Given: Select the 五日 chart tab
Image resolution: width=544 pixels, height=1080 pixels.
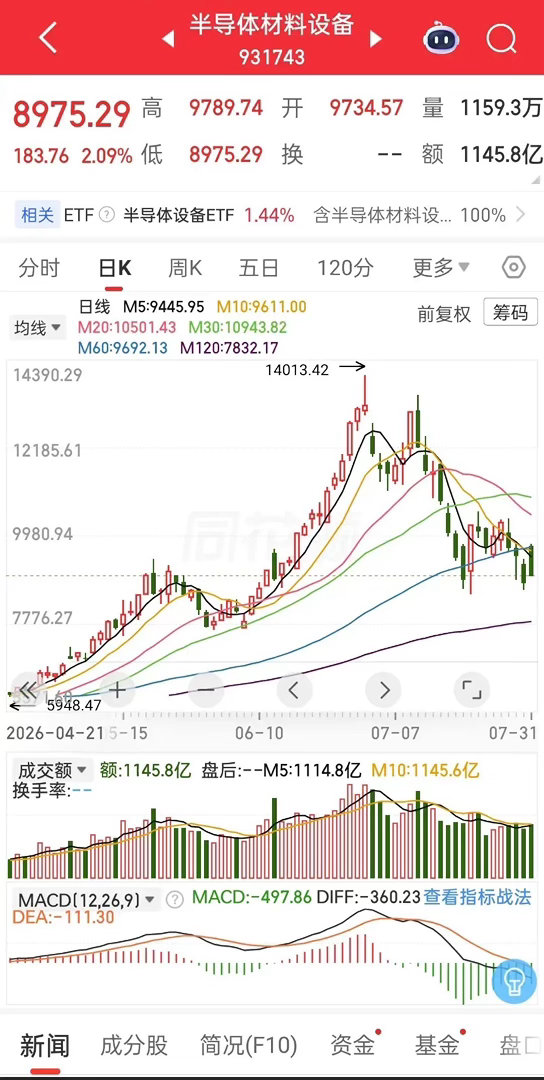Looking at the screenshot, I should 259,267.
